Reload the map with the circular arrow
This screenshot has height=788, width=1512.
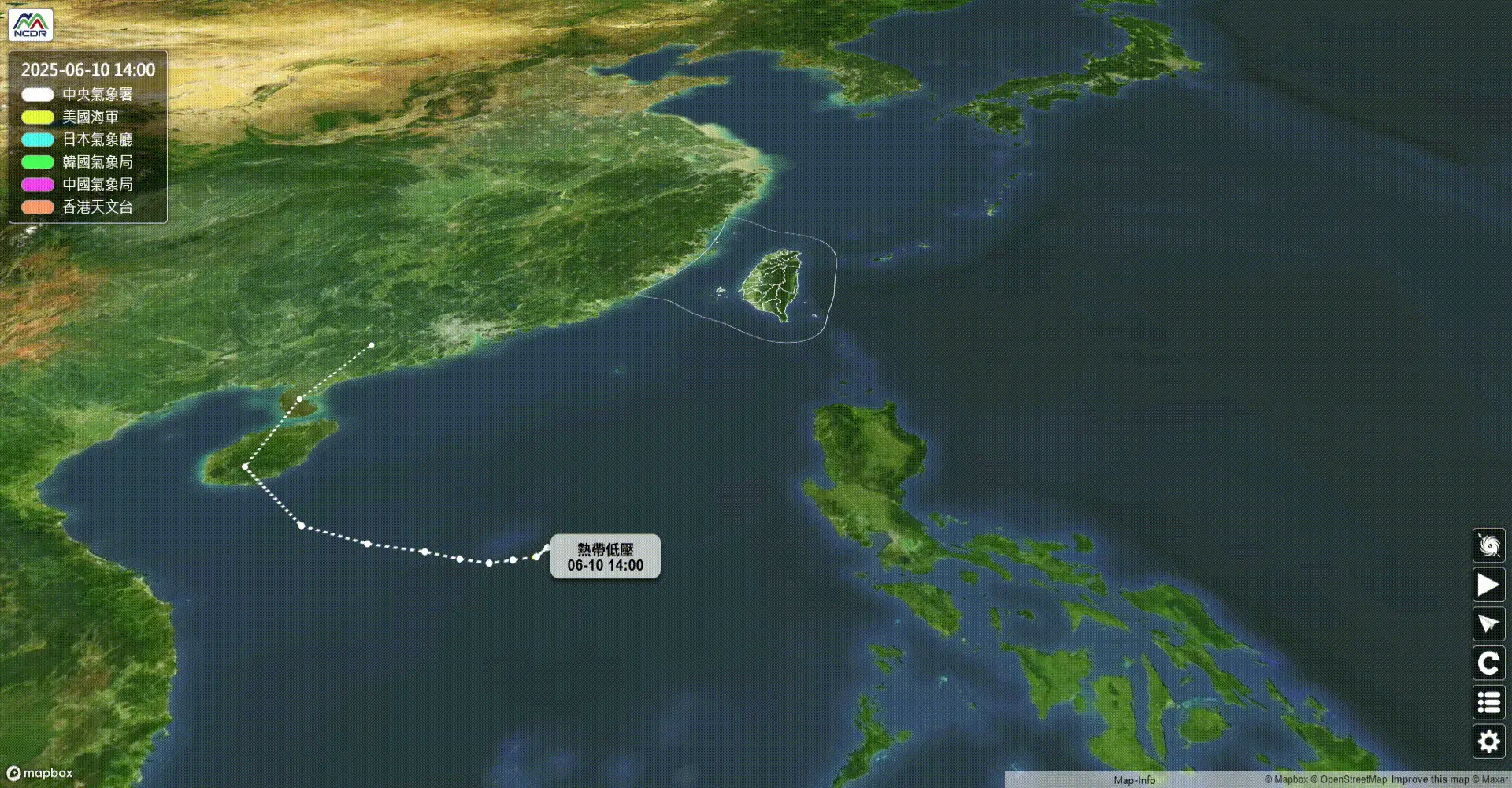click(1488, 663)
